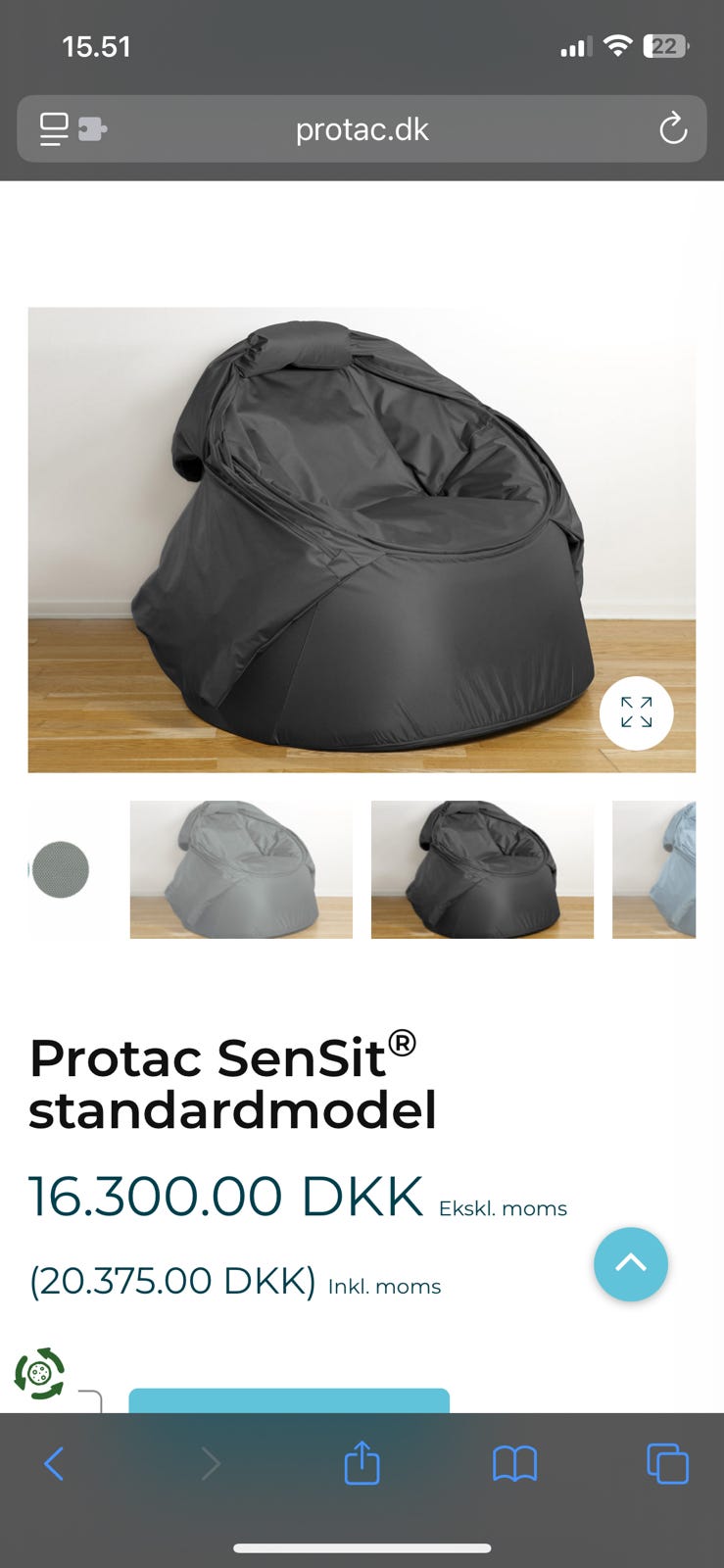Share this product page
Screen dimensions: 724x1568
coord(362,1462)
